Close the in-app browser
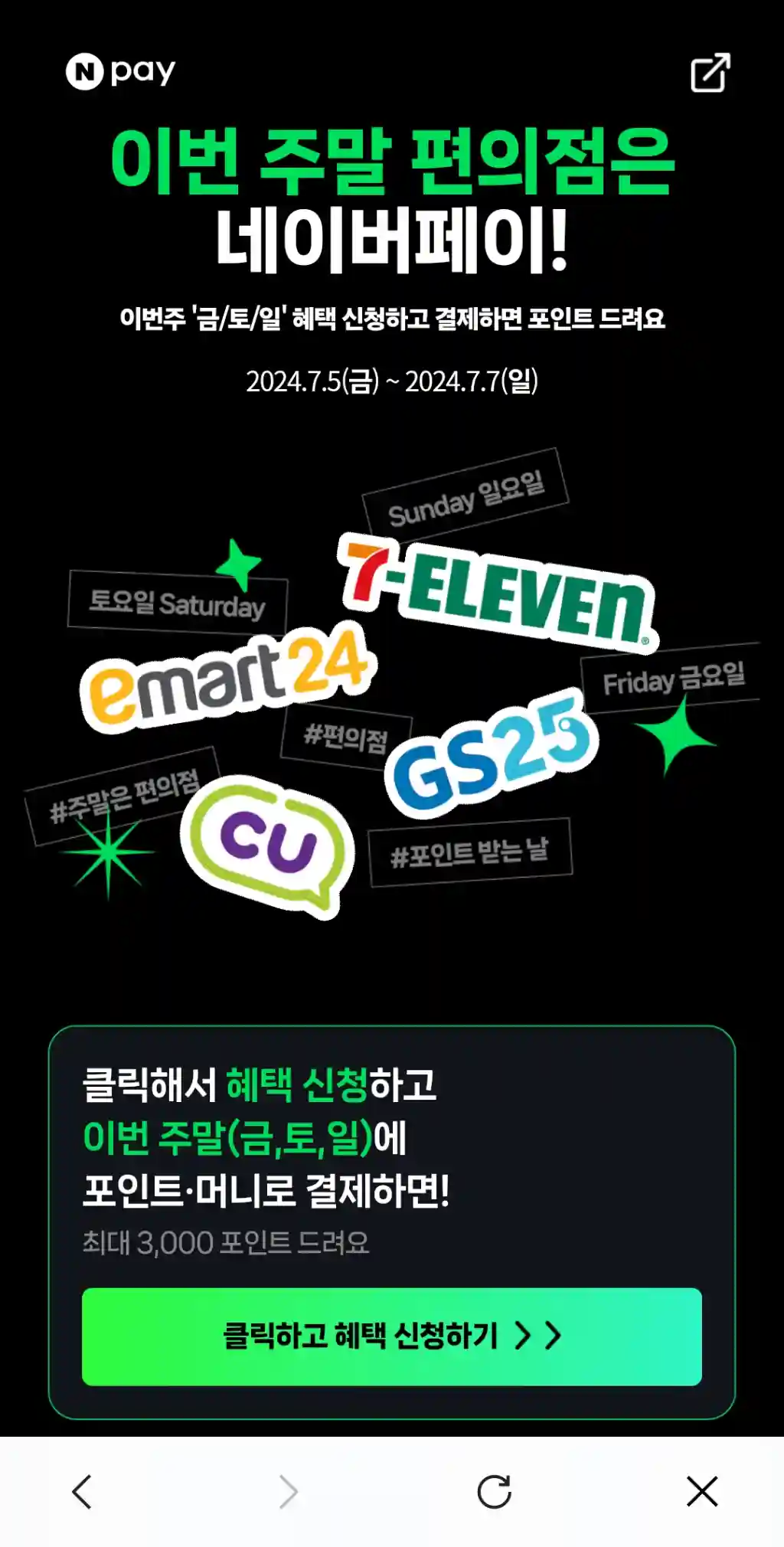 (x=701, y=1491)
